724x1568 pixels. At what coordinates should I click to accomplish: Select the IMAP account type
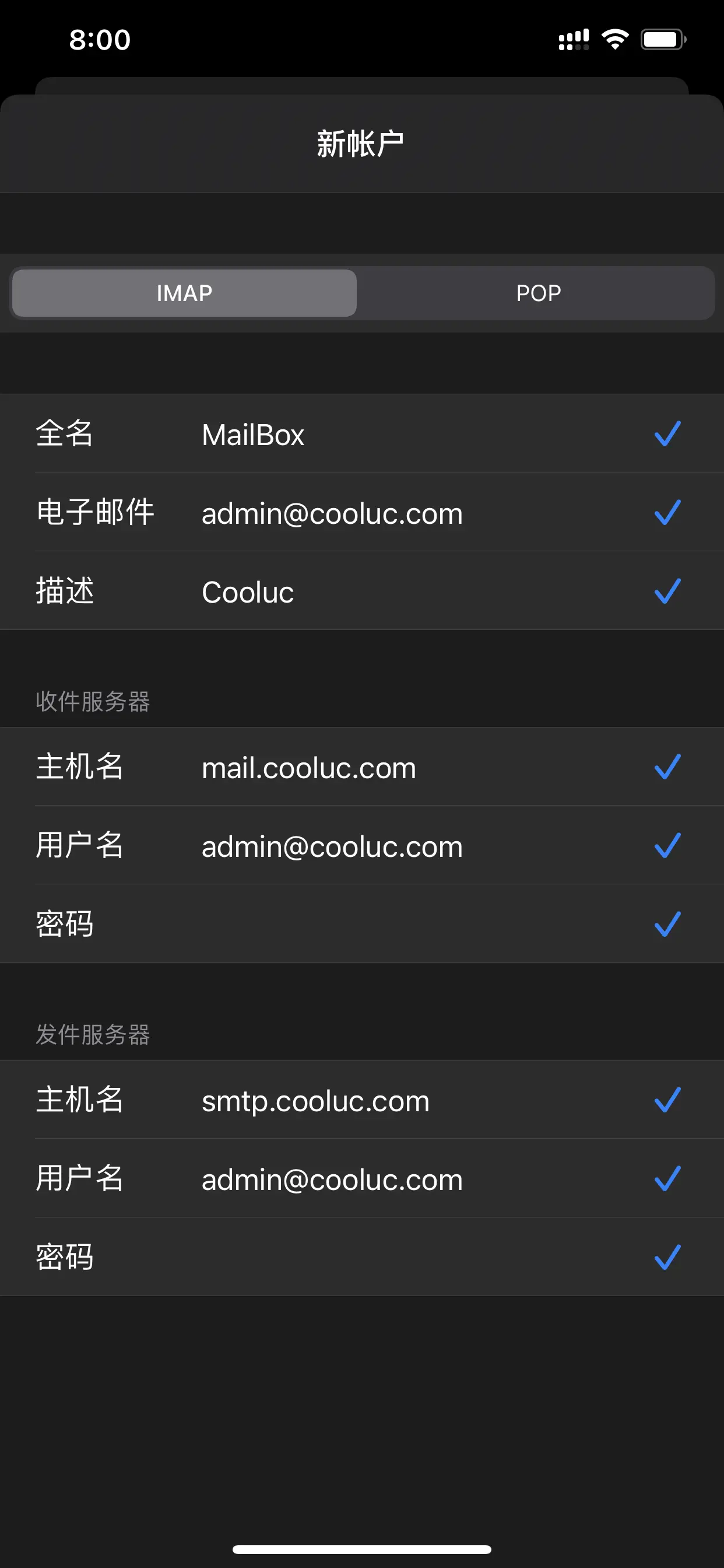pyautogui.click(x=184, y=293)
